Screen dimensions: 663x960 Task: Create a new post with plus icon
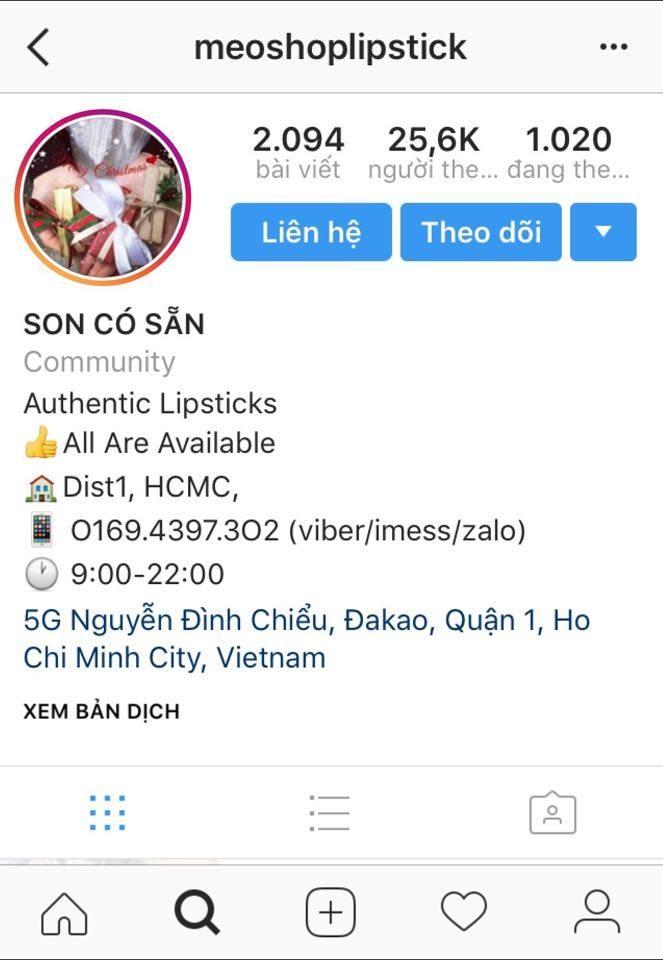331,912
